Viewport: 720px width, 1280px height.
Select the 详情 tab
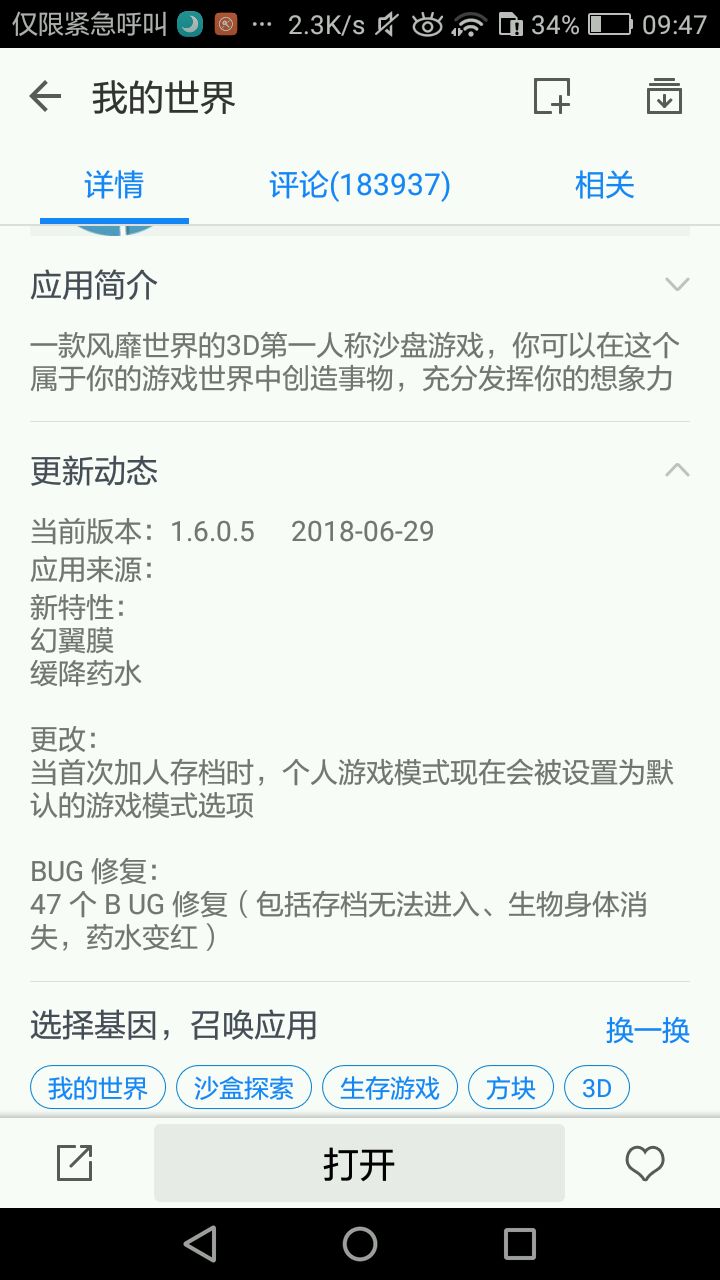(x=114, y=185)
